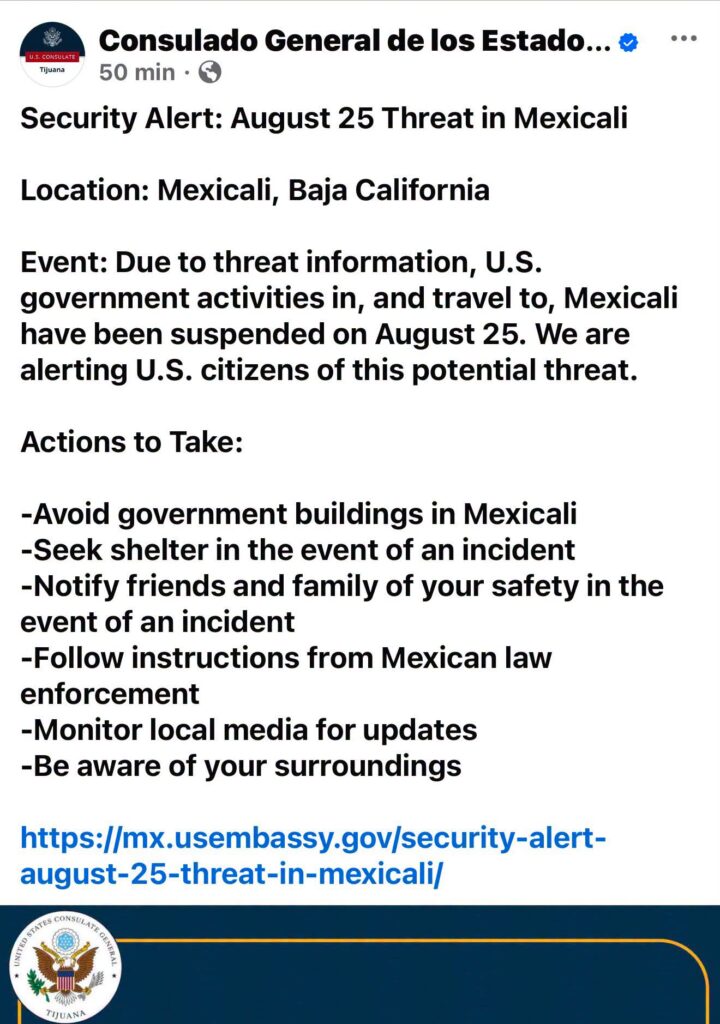Tap the U.S. Consulate Tijuana profile picture
This screenshot has width=720, height=1024.
(x=52, y=54)
